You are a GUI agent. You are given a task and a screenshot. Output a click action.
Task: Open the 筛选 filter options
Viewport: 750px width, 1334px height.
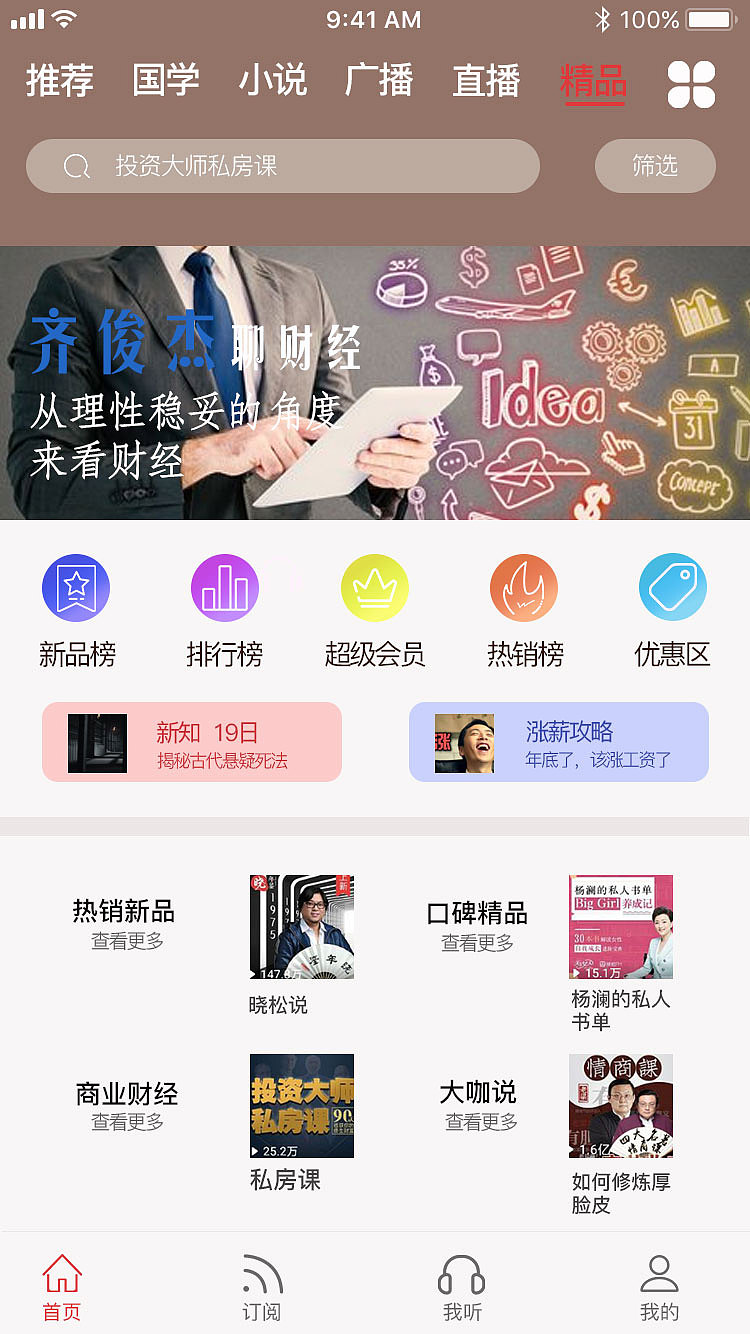[x=657, y=165]
